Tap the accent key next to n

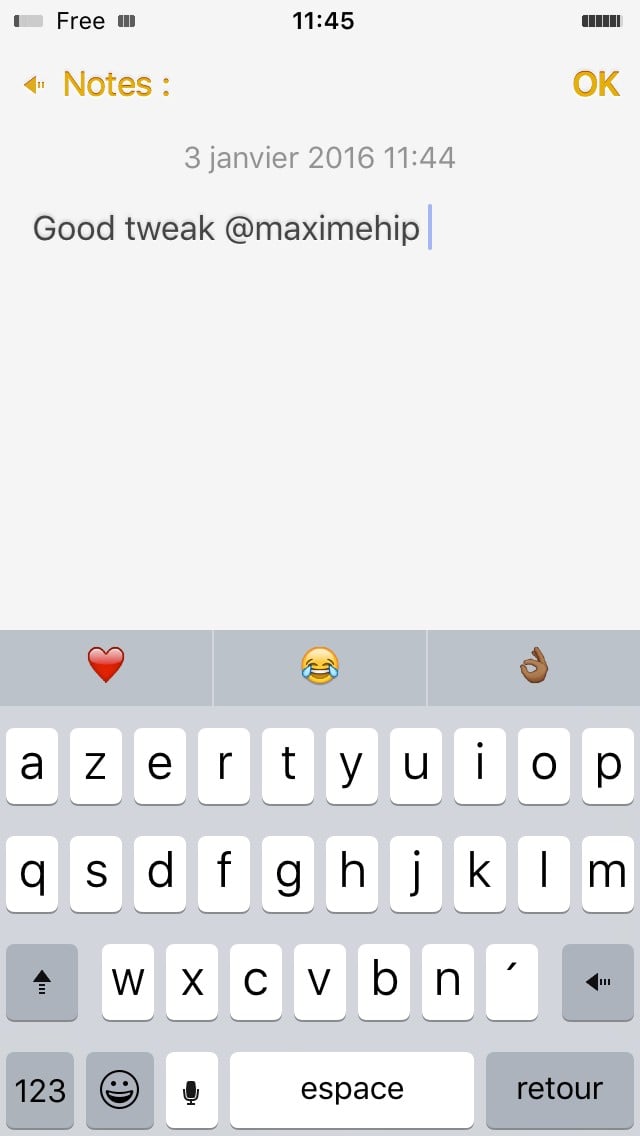coord(512,982)
